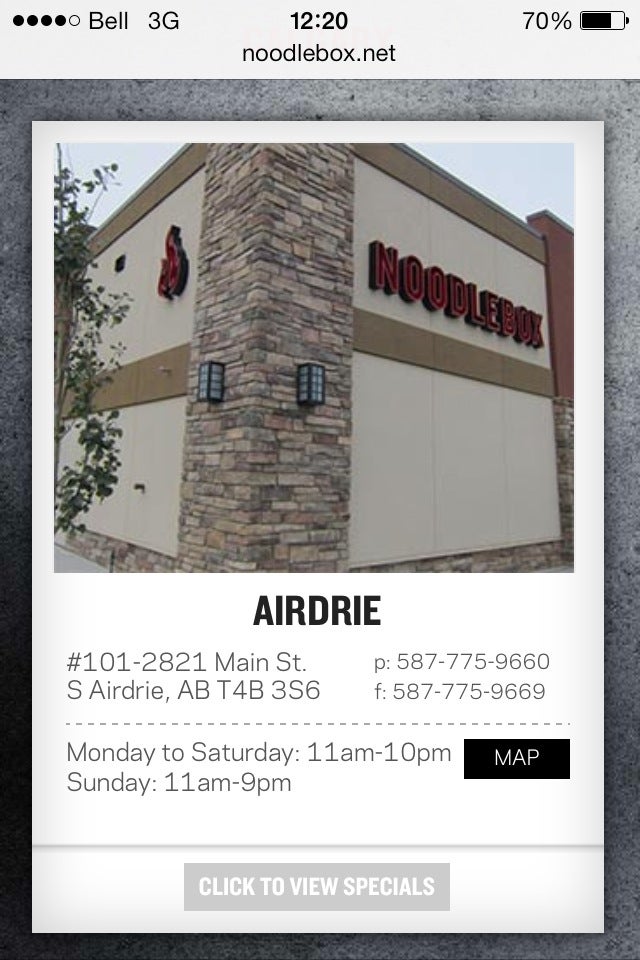Call the phone number 587-775-9660
The width and height of the screenshot is (640, 960).
(472, 661)
